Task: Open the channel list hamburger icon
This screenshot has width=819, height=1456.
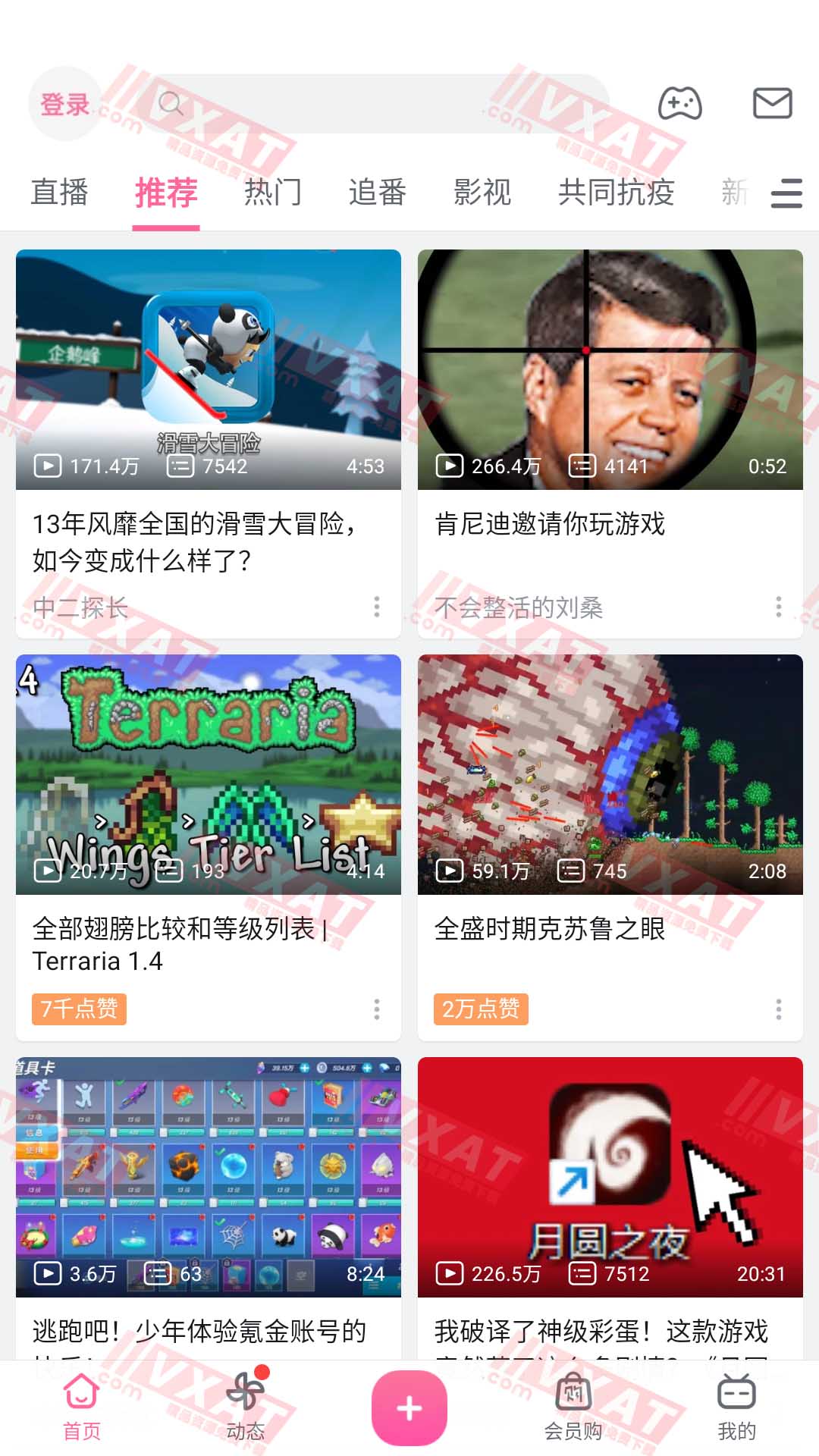Action: [786, 193]
